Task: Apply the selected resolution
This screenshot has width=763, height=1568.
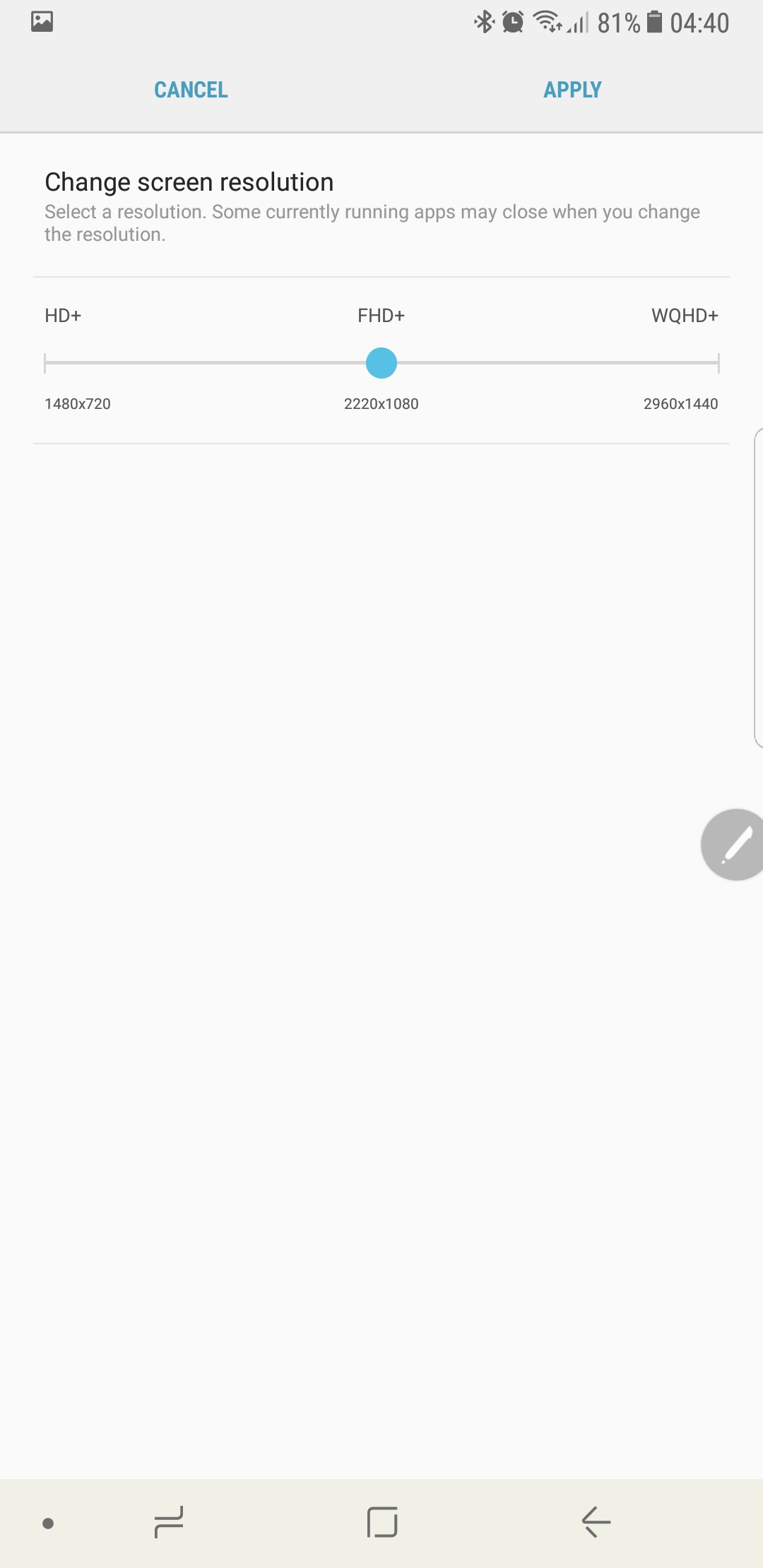Action: pos(572,90)
